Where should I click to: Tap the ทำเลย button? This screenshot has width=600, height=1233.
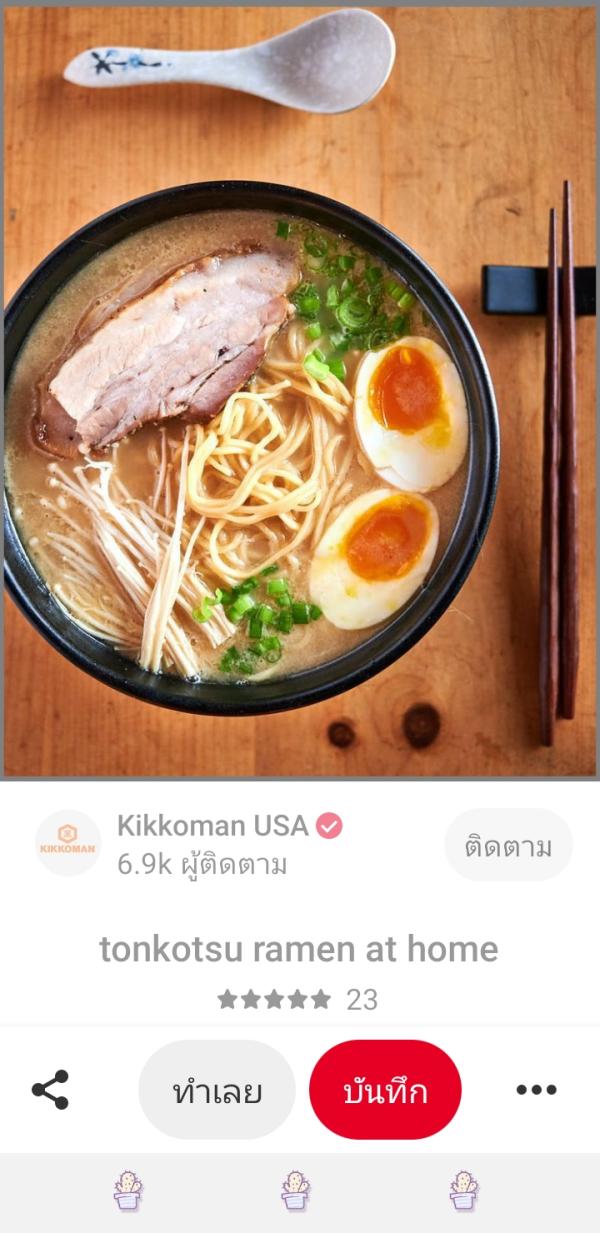[x=217, y=1090]
